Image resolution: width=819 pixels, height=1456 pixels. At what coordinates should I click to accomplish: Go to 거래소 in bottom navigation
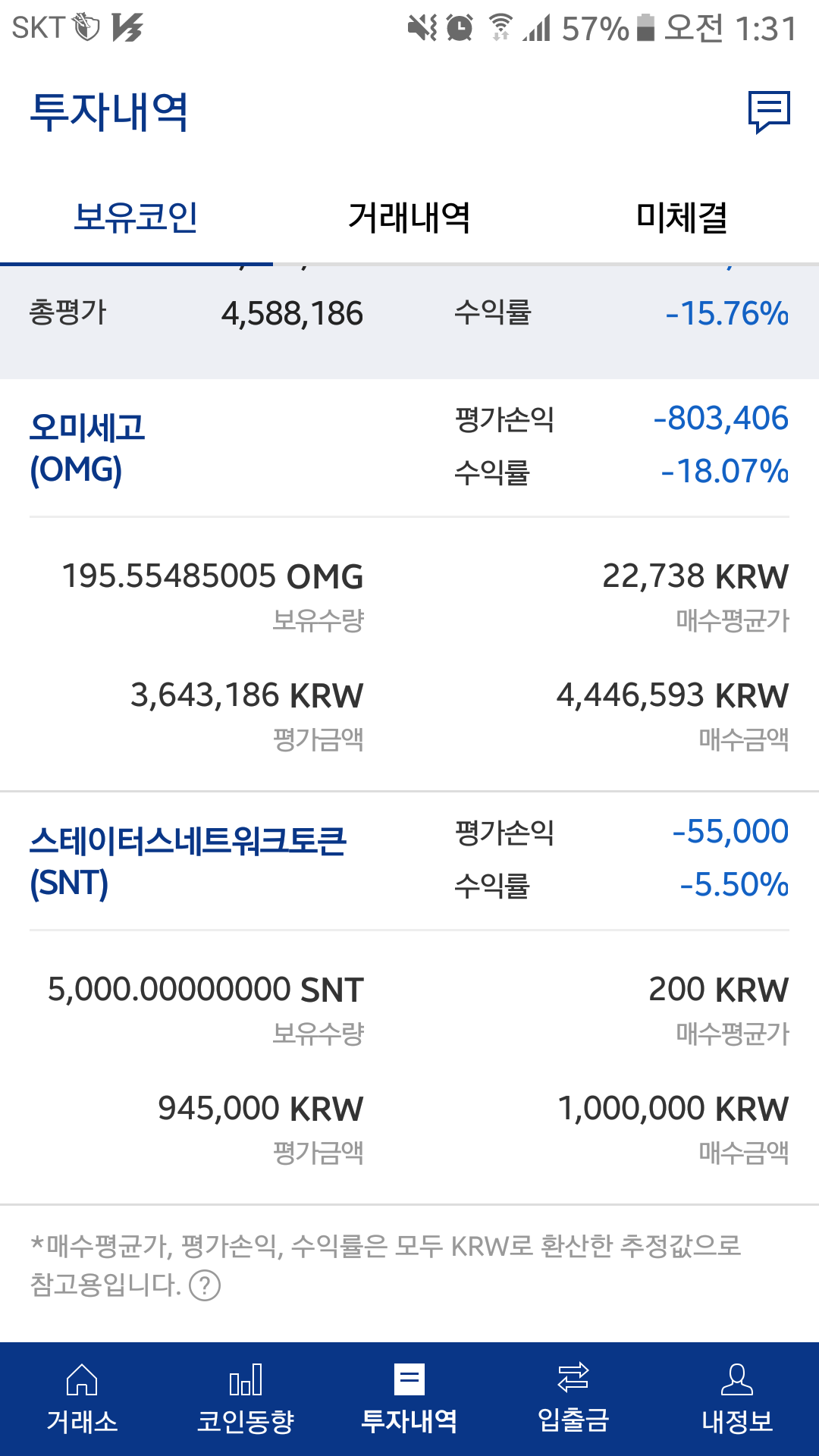(x=82, y=1400)
